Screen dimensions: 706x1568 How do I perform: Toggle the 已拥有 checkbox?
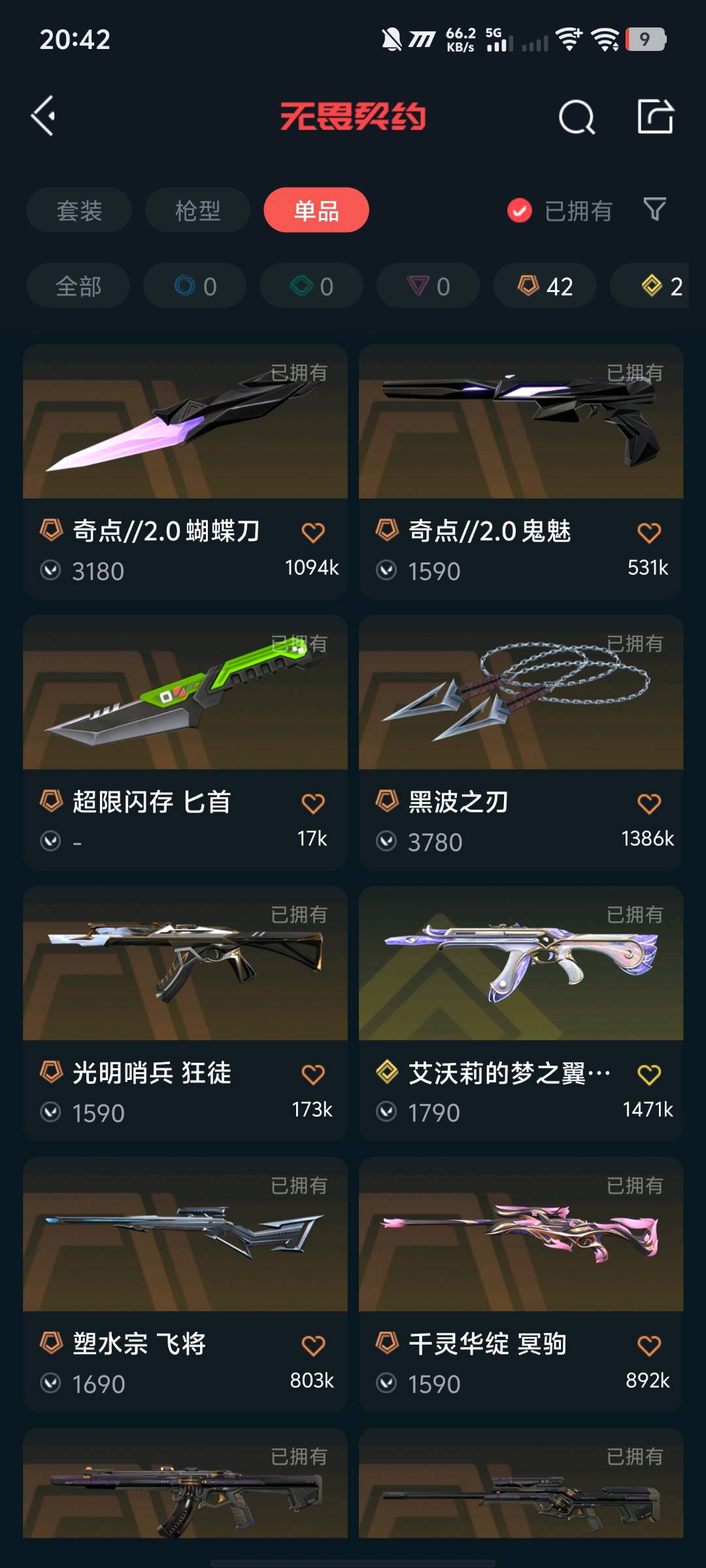coord(520,210)
